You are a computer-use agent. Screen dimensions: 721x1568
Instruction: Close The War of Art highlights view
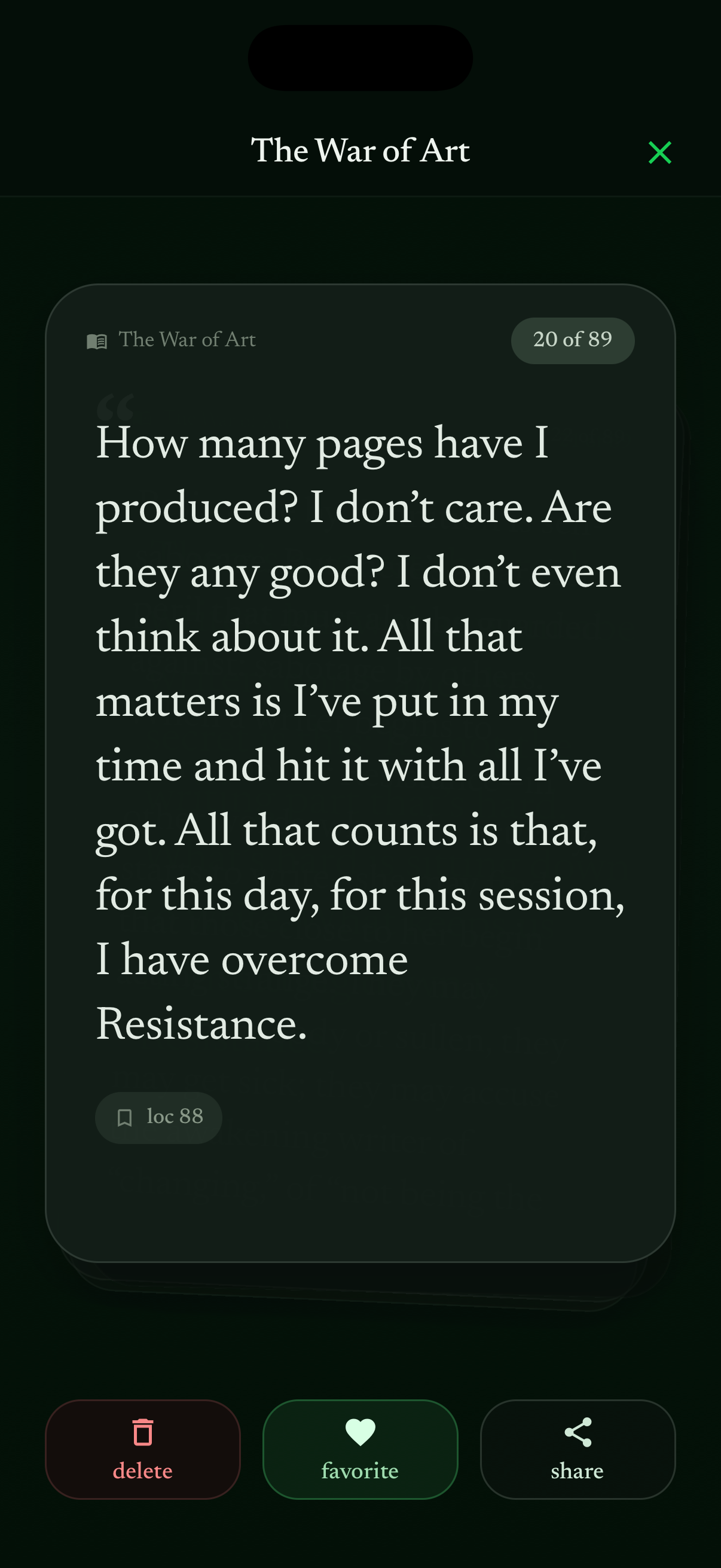click(659, 152)
